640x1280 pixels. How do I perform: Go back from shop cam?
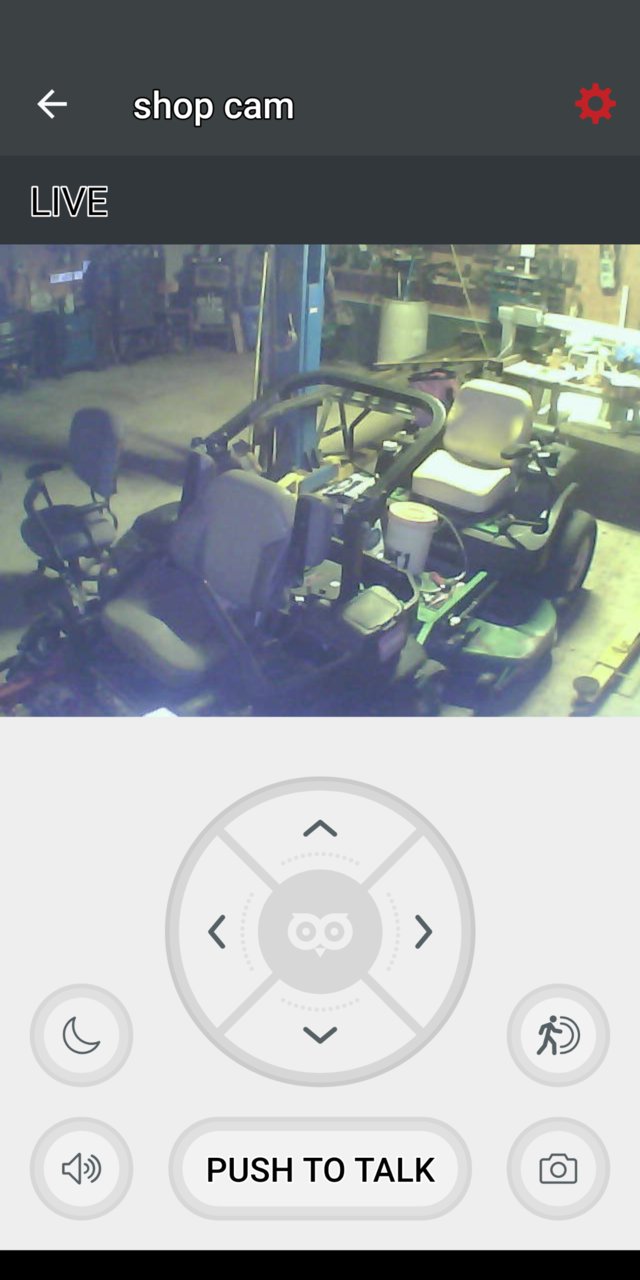point(52,104)
